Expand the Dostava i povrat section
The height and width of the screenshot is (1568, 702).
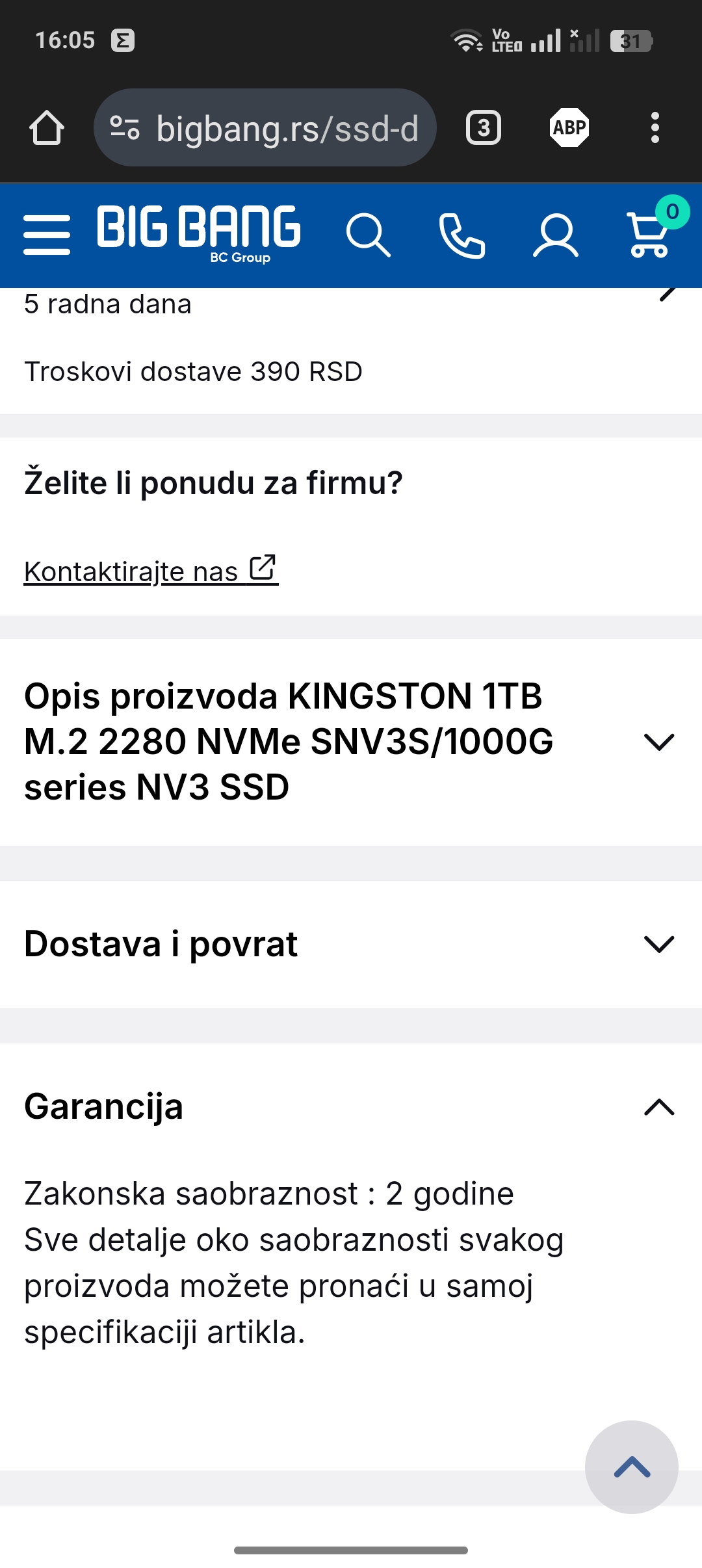[351, 944]
